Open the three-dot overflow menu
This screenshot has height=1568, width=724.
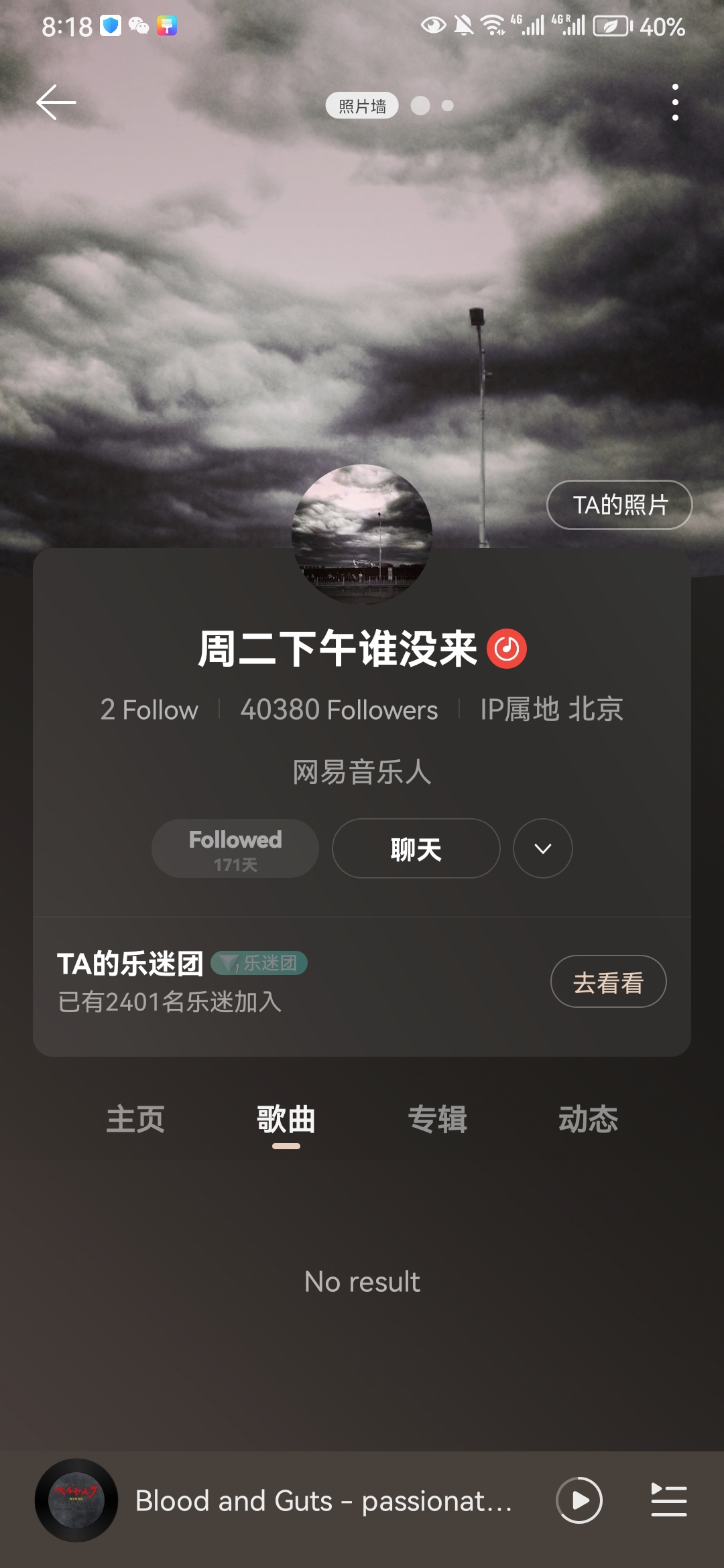pyautogui.click(x=675, y=103)
